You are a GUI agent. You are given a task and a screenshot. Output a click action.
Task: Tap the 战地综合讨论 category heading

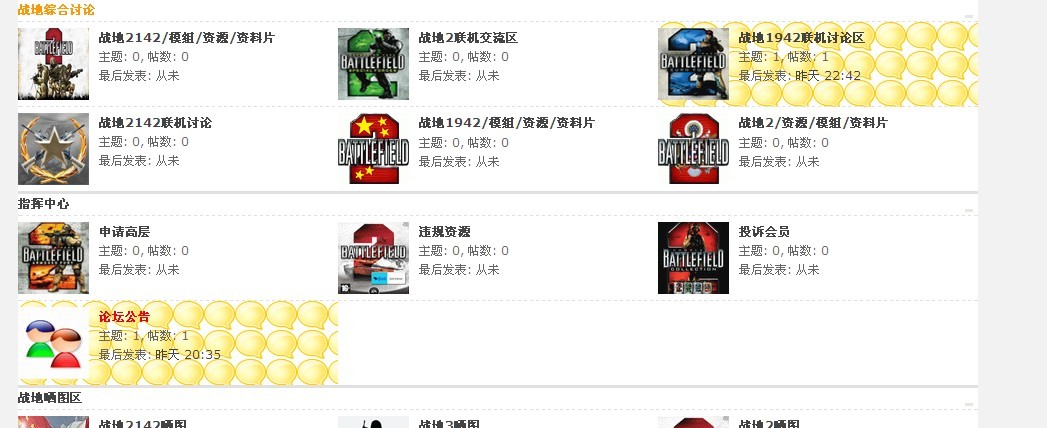pos(56,10)
